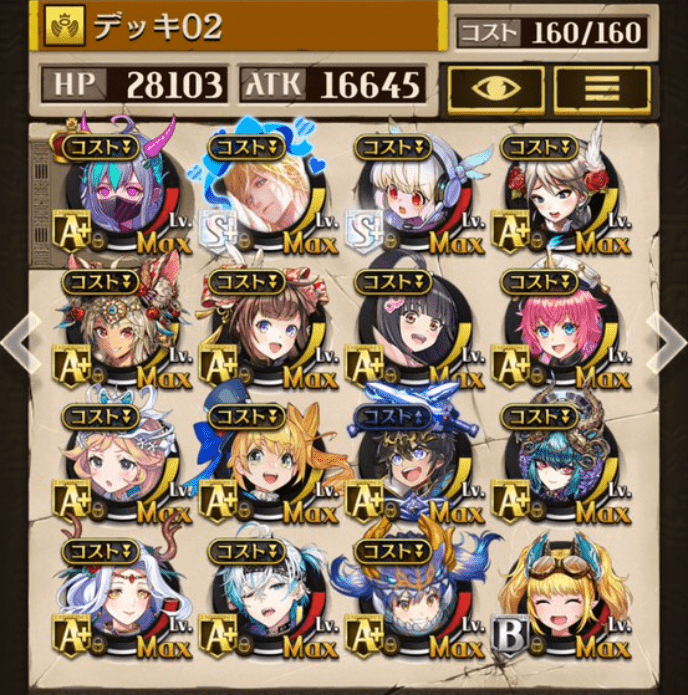Image resolution: width=688 pixels, height=695 pixels.
Task: Open the list menu button
Action: click(601, 88)
